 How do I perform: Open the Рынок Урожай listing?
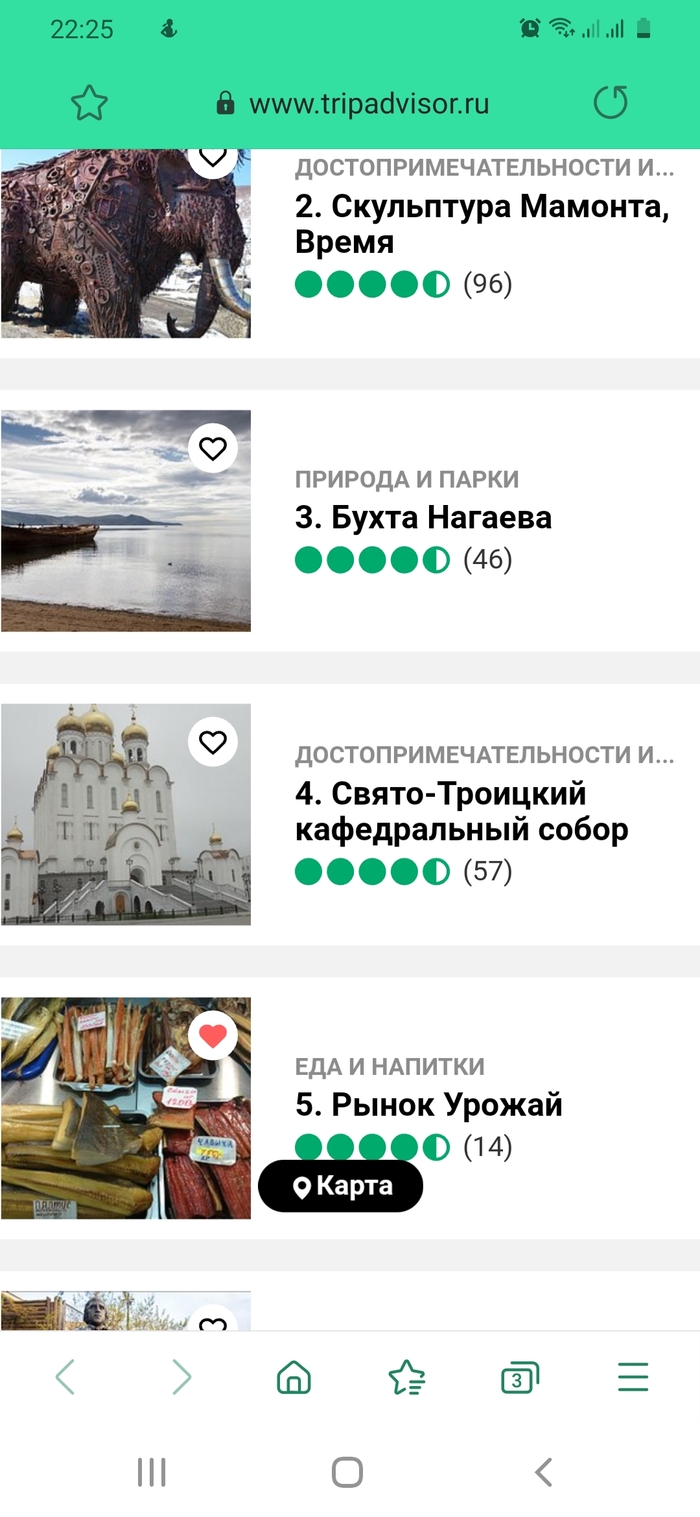click(428, 1105)
